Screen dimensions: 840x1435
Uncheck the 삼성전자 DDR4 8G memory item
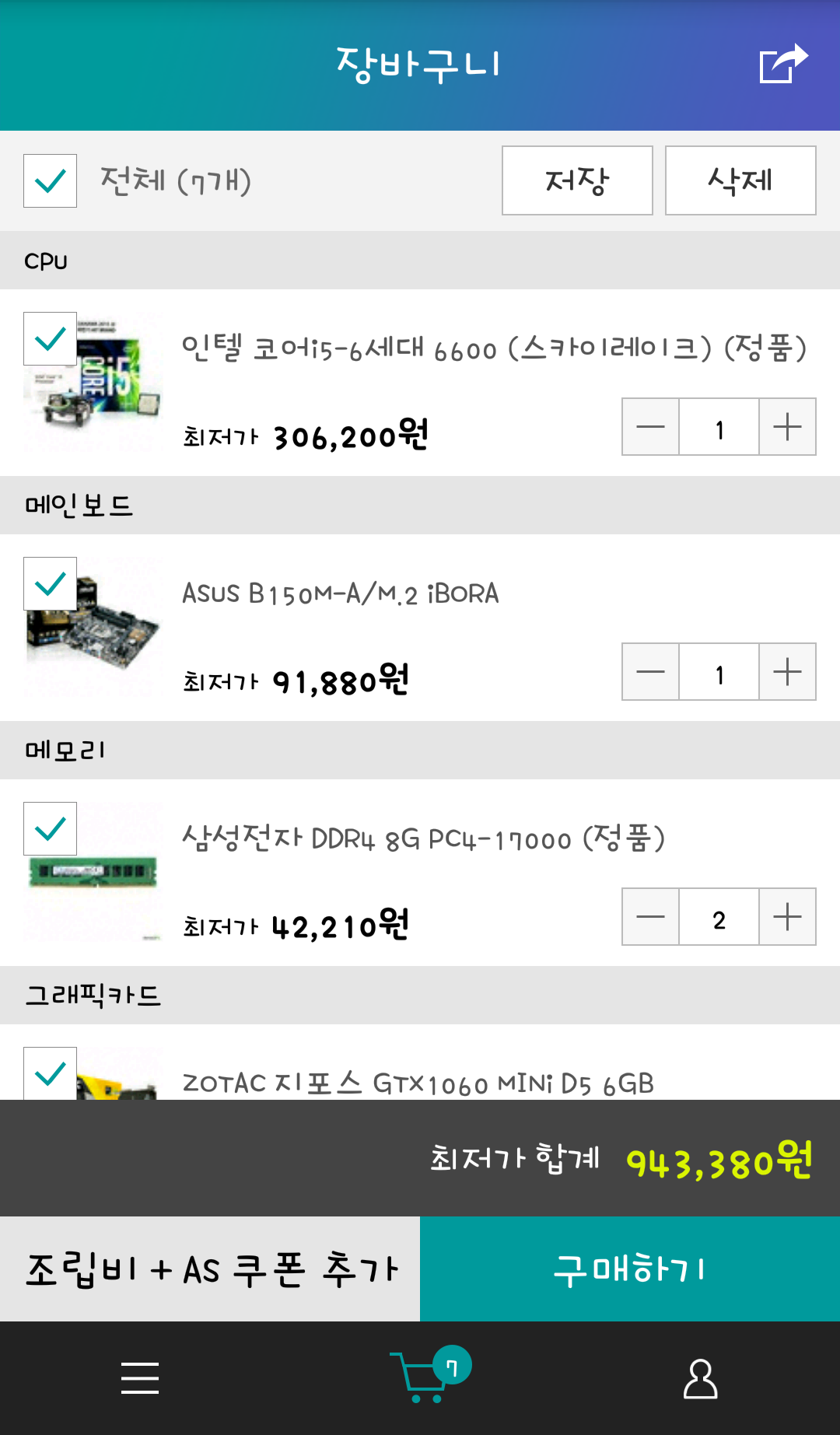point(51,829)
